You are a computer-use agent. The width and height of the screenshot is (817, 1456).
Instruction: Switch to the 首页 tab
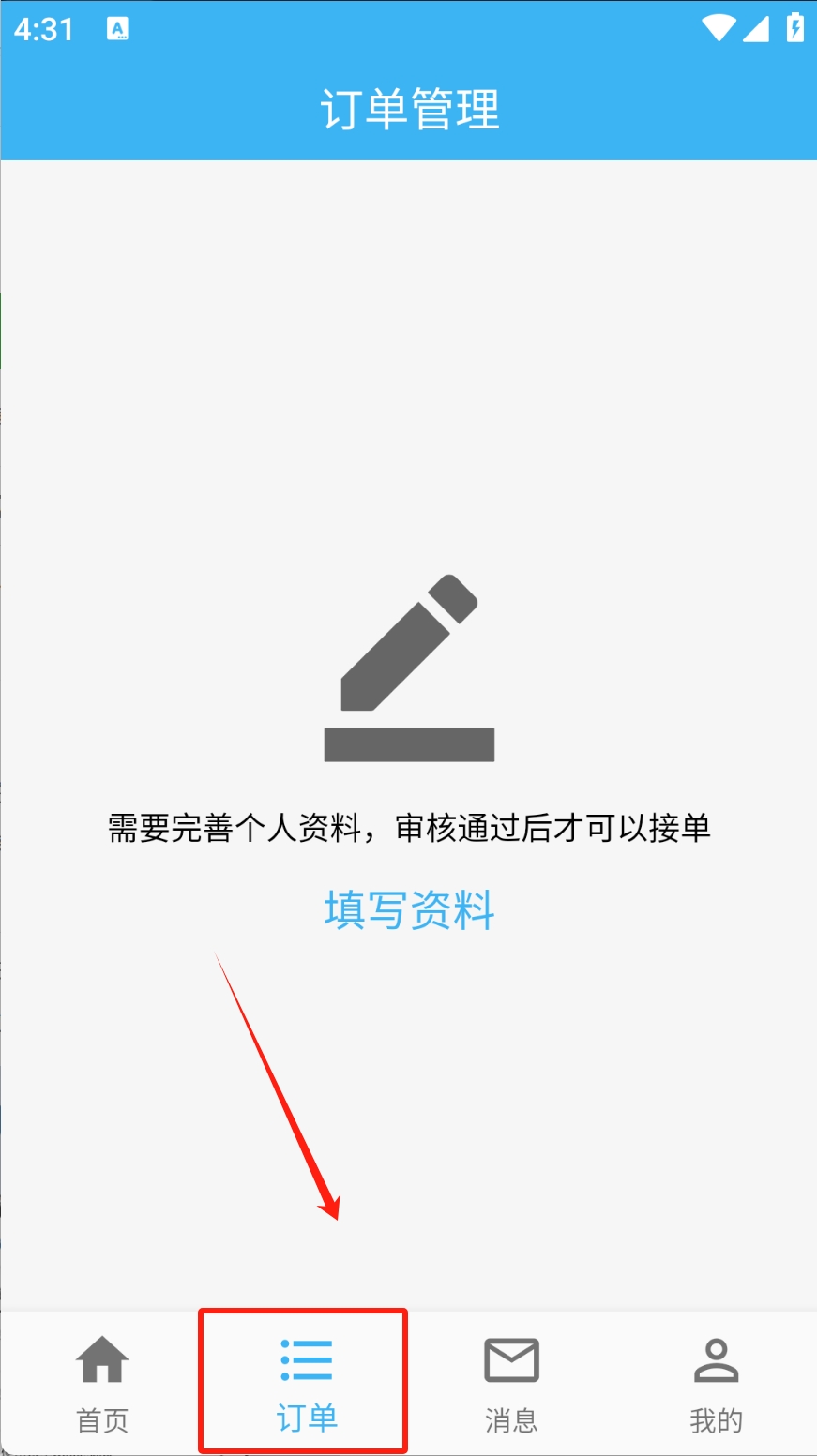coord(102,1385)
